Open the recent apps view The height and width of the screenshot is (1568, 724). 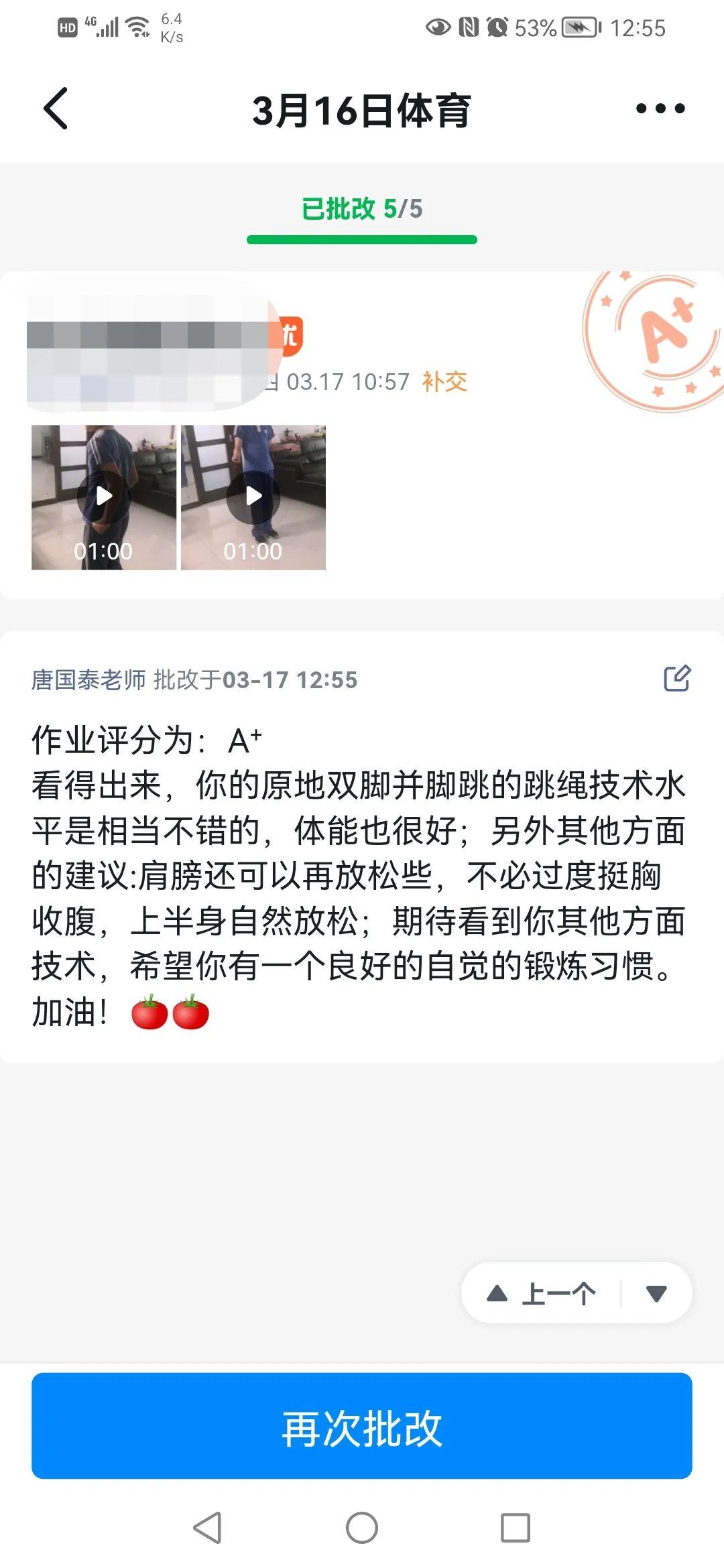pos(515,1528)
